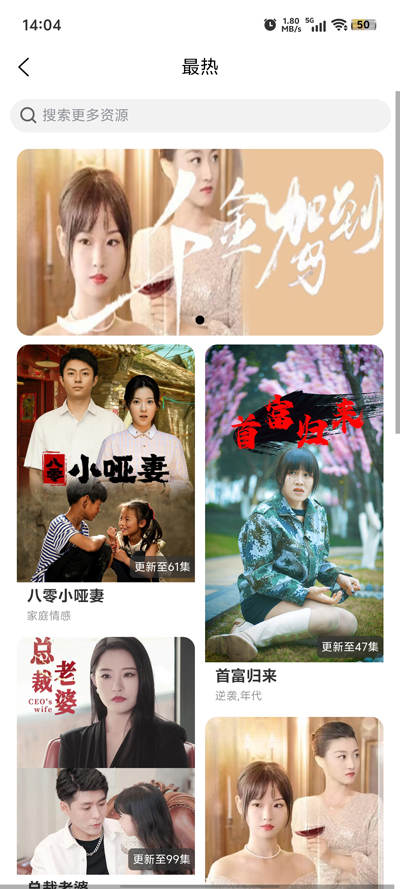Open the 总裁老婆 drama card
Image resolution: width=400 pixels, height=889 pixels.
coord(106,760)
